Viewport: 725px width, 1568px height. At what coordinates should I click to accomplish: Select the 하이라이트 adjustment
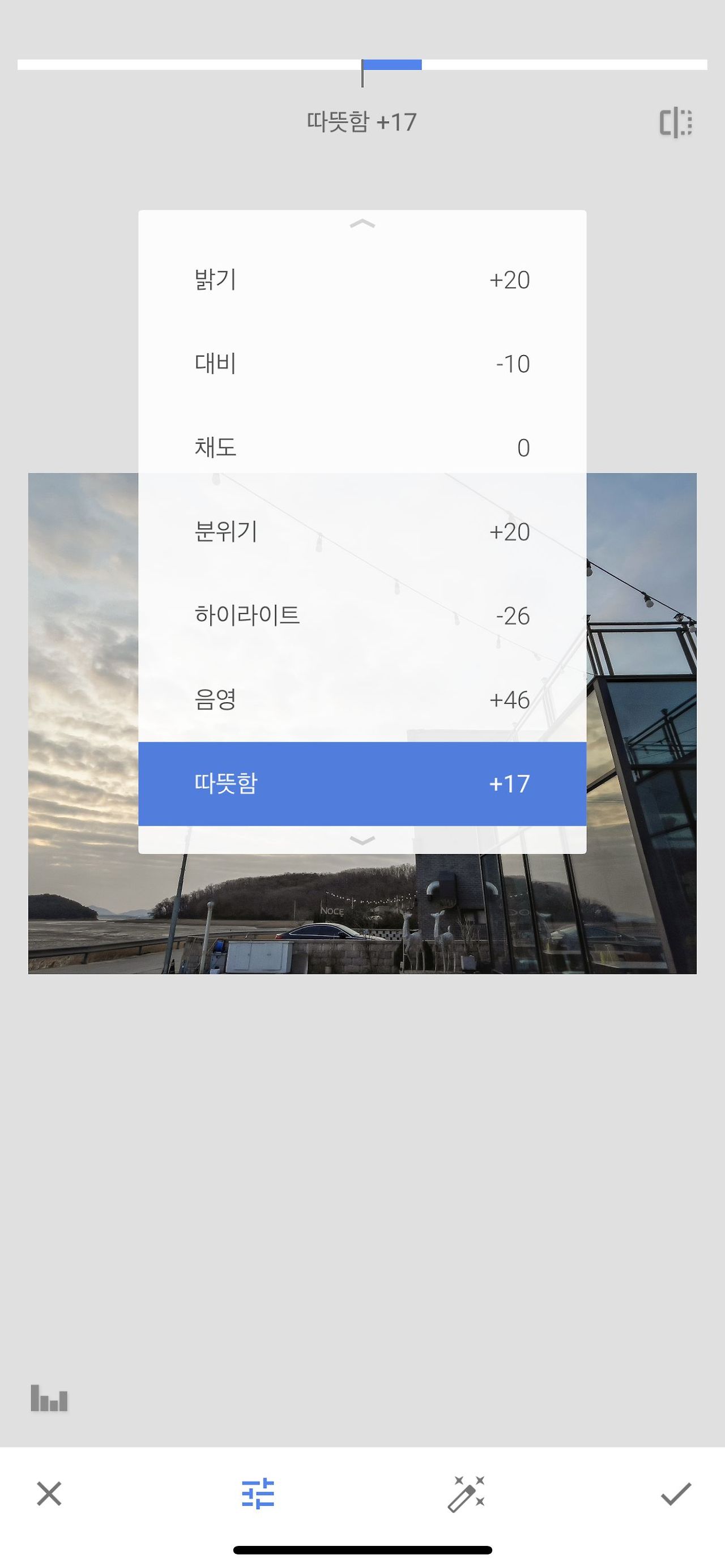pos(361,616)
